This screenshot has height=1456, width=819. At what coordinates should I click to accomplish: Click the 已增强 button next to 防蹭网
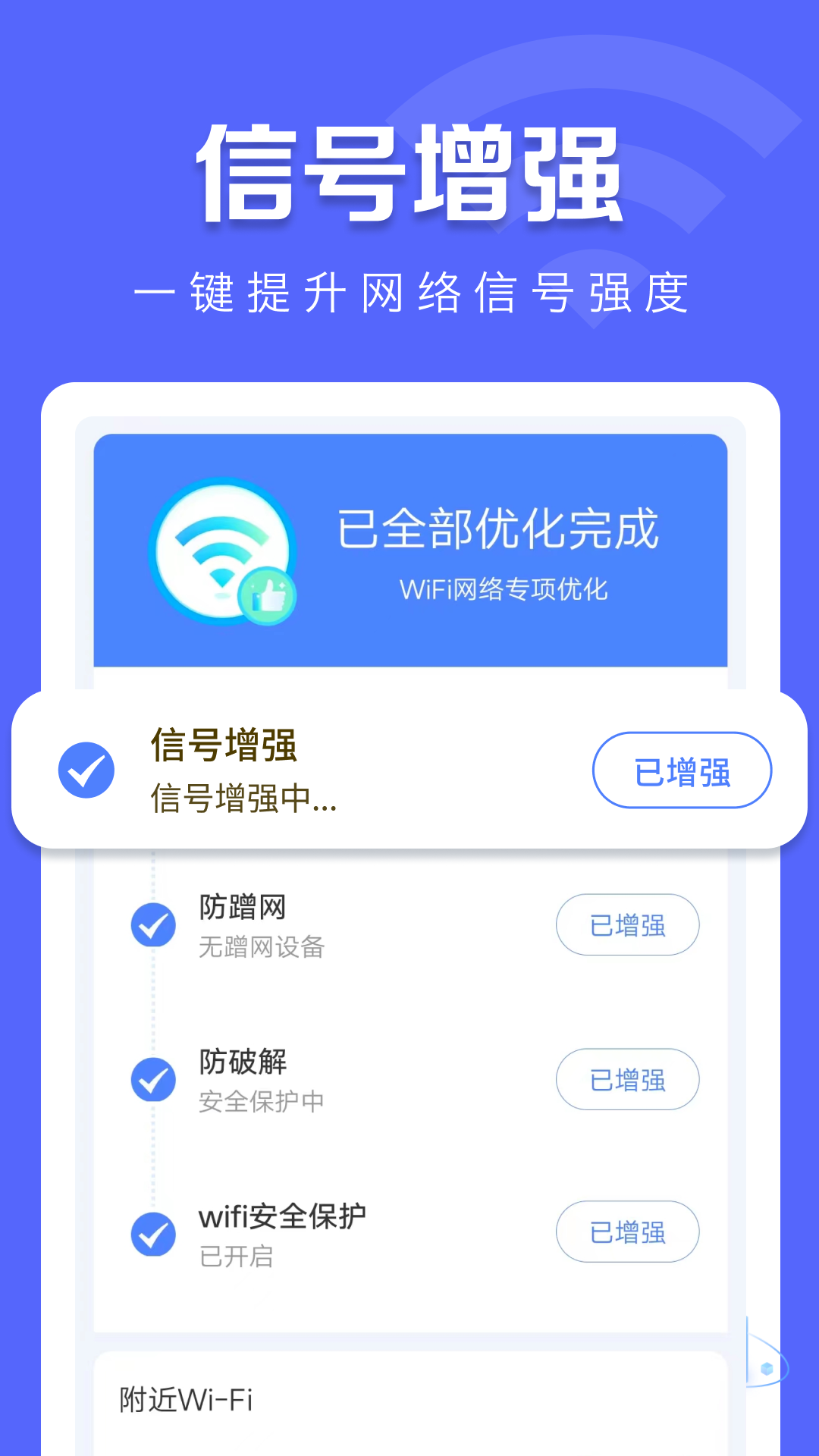tap(627, 925)
